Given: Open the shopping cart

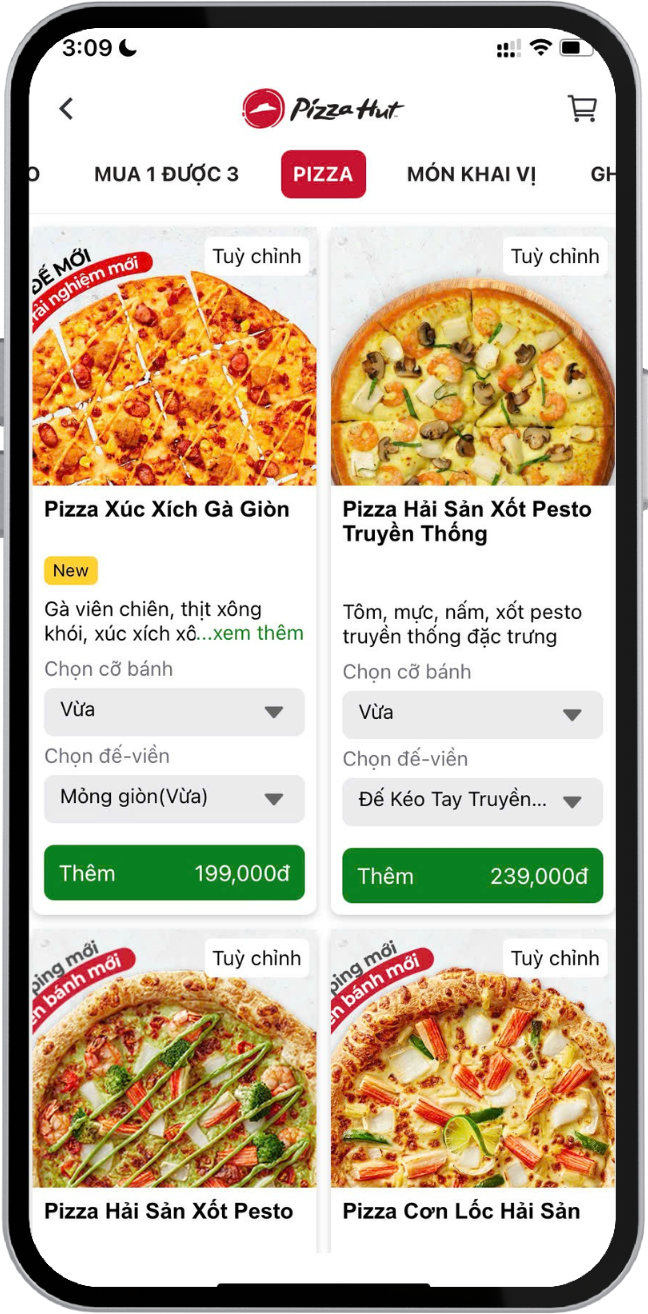Looking at the screenshot, I should (x=581, y=109).
